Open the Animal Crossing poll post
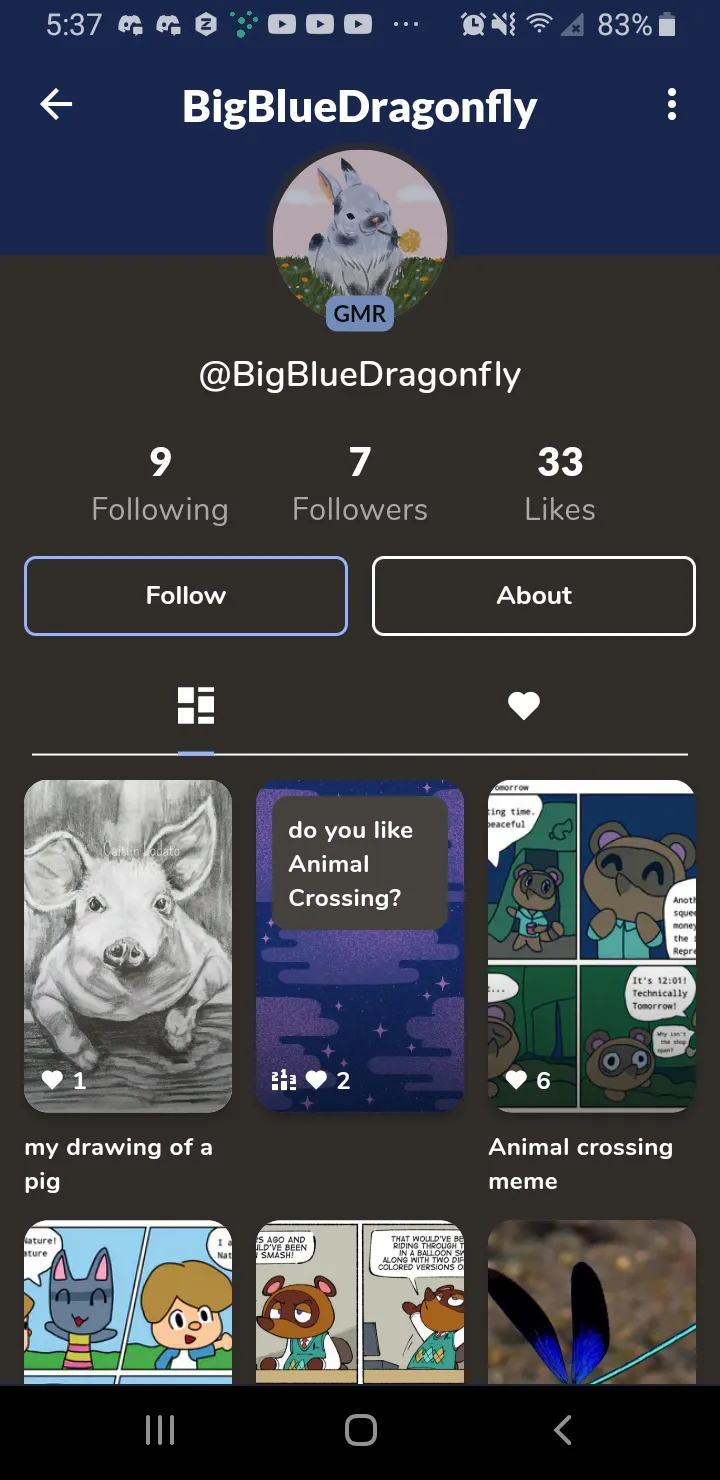Screen dimensions: 720x1480 point(360,945)
